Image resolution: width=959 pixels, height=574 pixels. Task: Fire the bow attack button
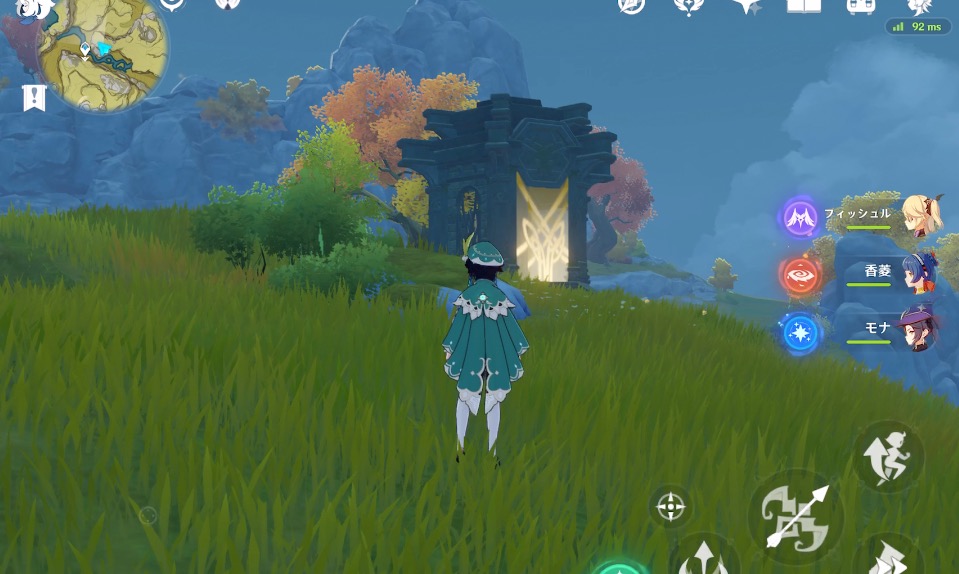click(x=795, y=516)
